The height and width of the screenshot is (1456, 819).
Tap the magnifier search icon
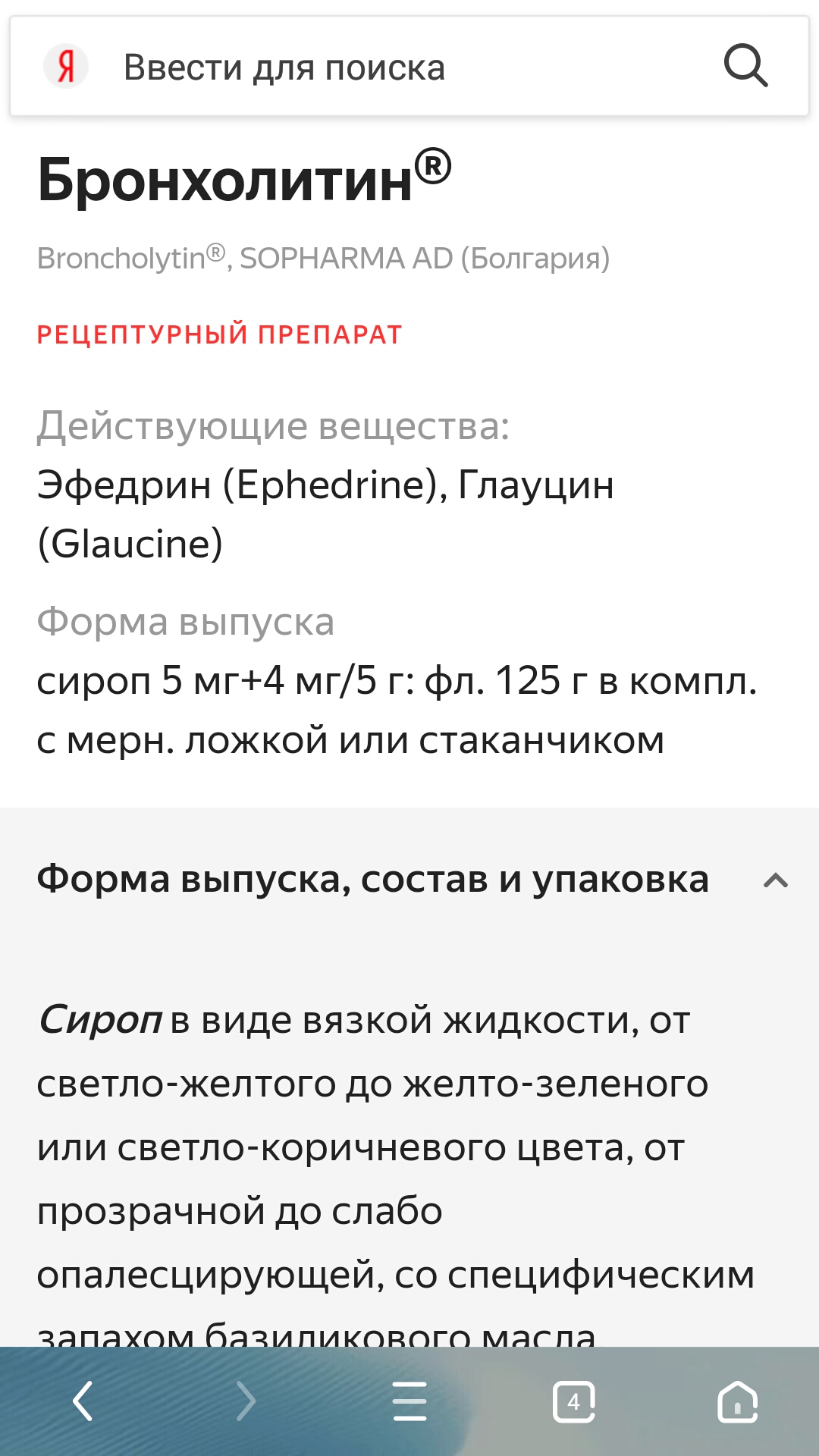pos(745,66)
